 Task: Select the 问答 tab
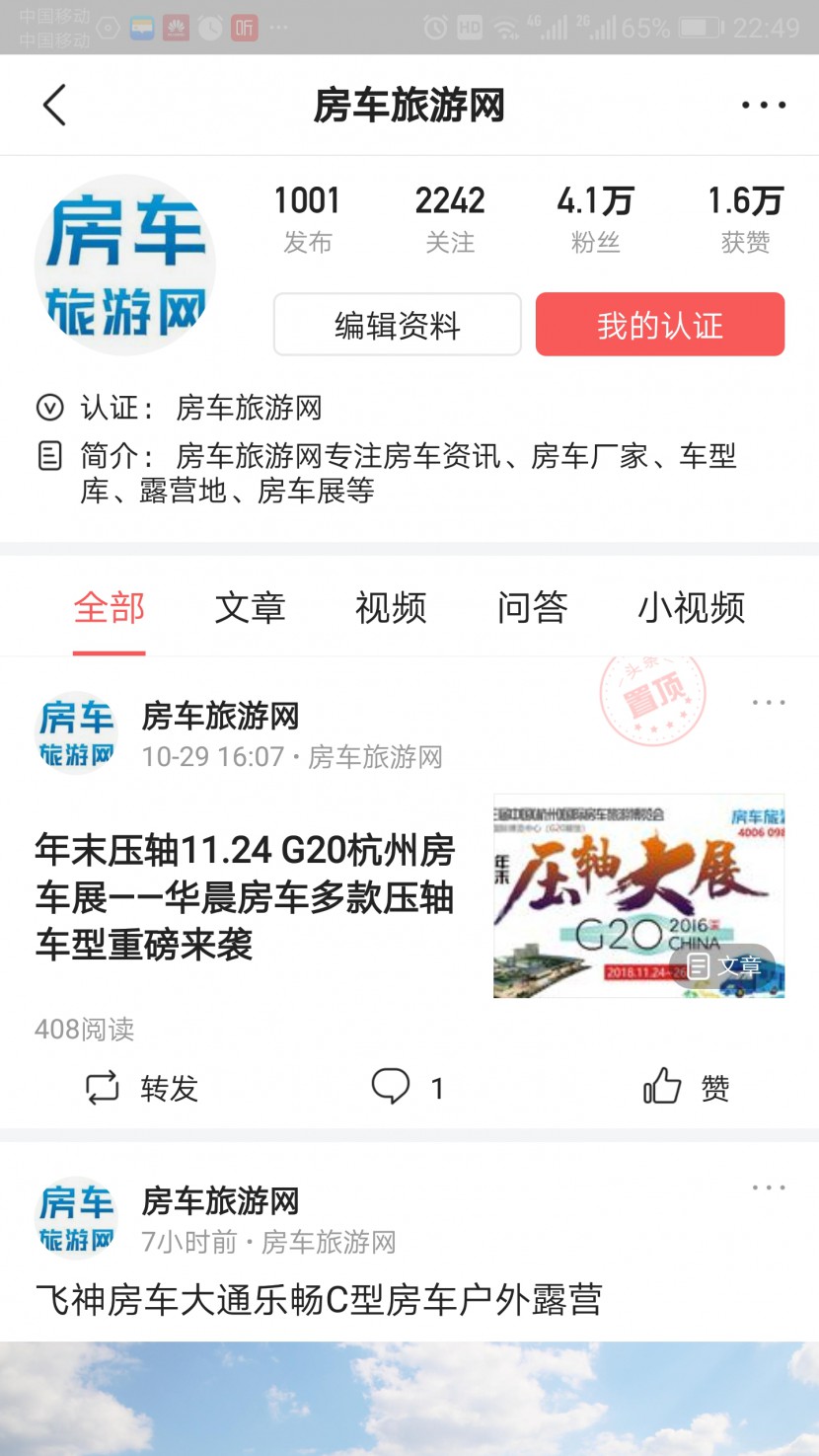pos(532,607)
